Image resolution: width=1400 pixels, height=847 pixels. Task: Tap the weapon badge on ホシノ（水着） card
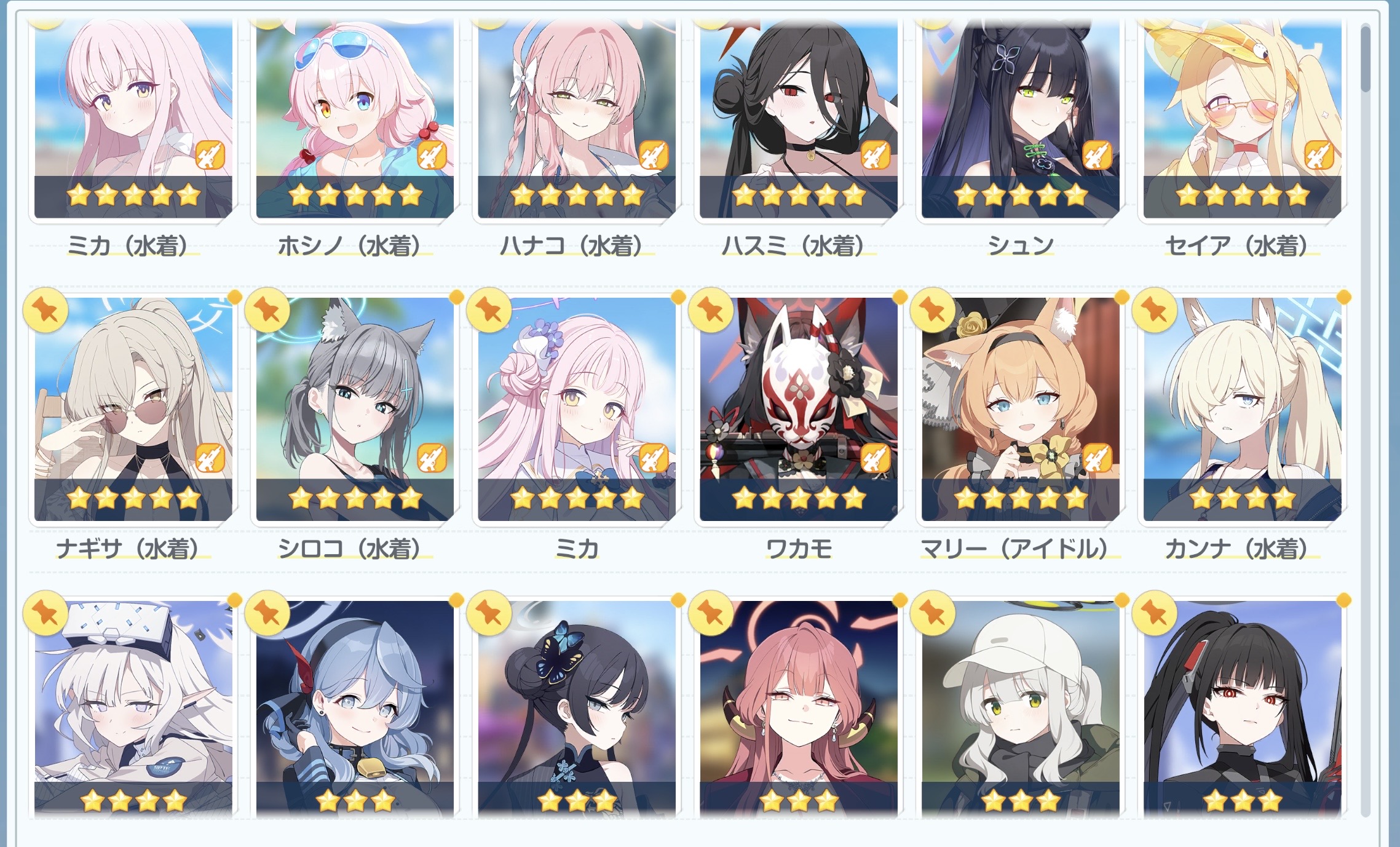tap(432, 155)
